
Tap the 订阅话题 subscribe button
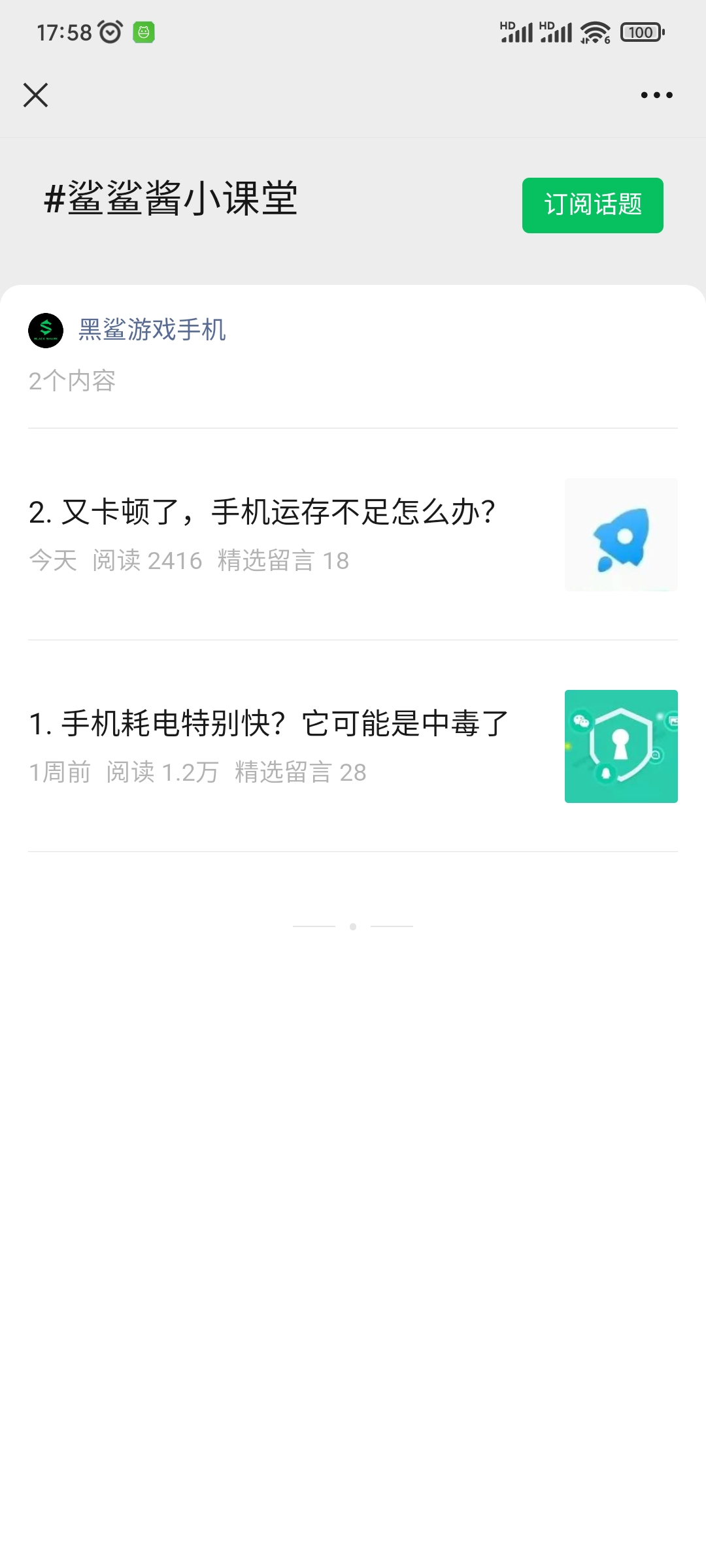click(x=592, y=205)
